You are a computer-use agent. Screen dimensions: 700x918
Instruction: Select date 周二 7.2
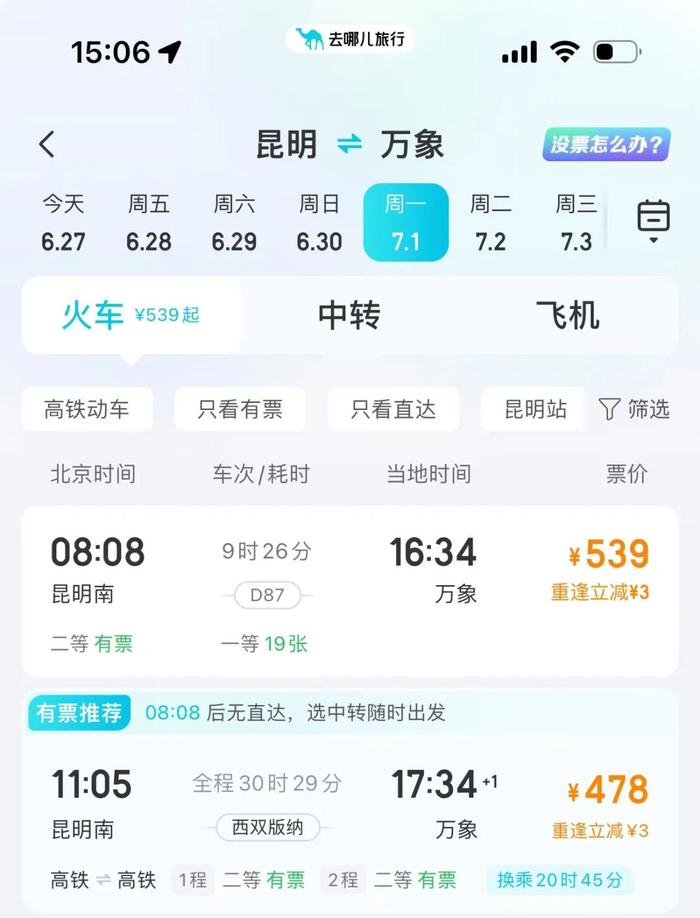click(490, 223)
